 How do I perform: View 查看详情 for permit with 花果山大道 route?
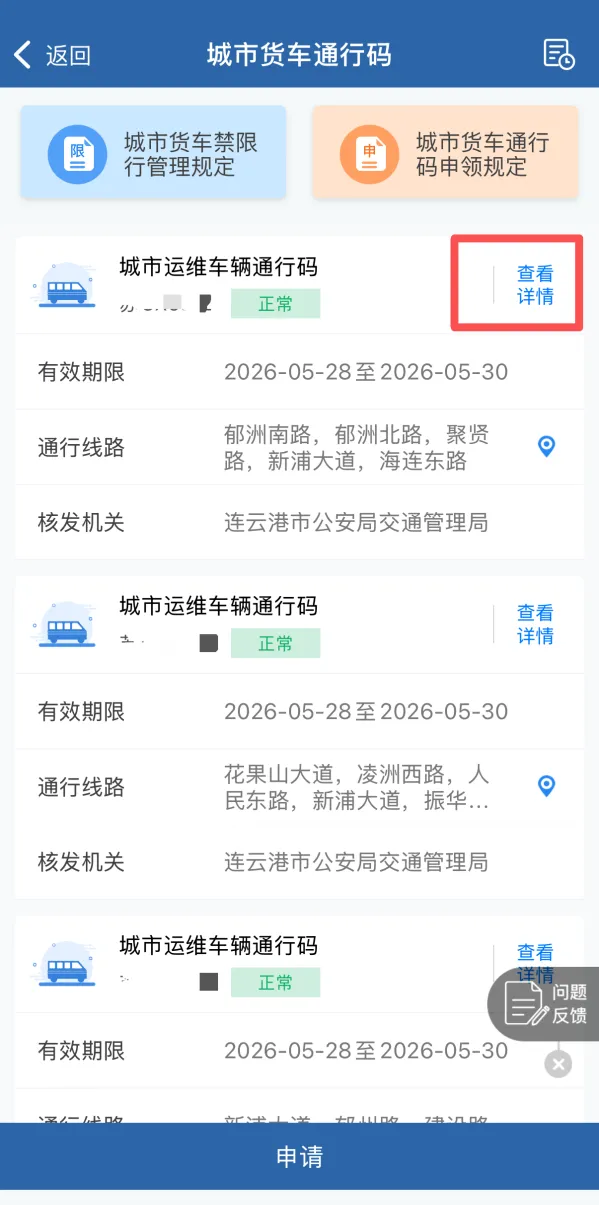click(535, 624)
